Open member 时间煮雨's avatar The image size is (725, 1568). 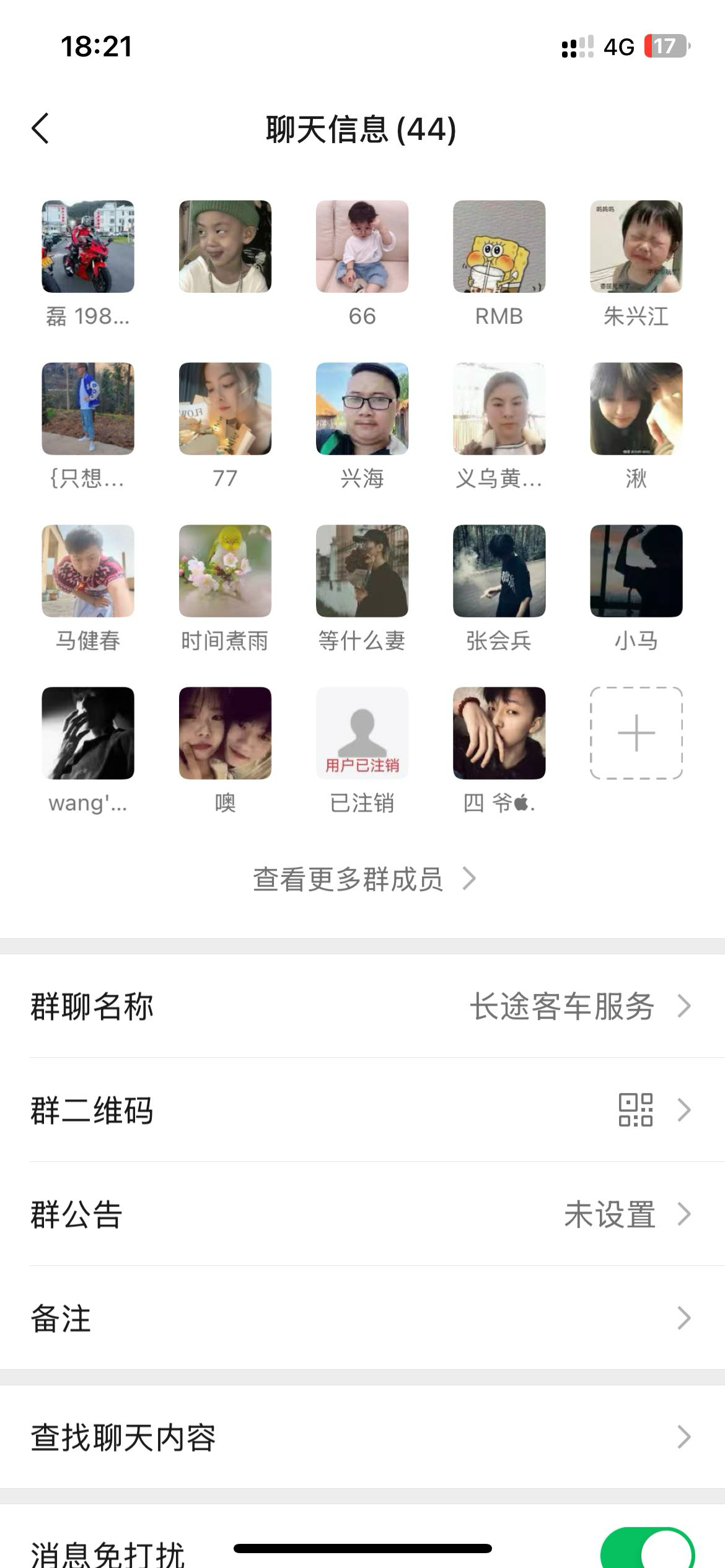point(225,570)
